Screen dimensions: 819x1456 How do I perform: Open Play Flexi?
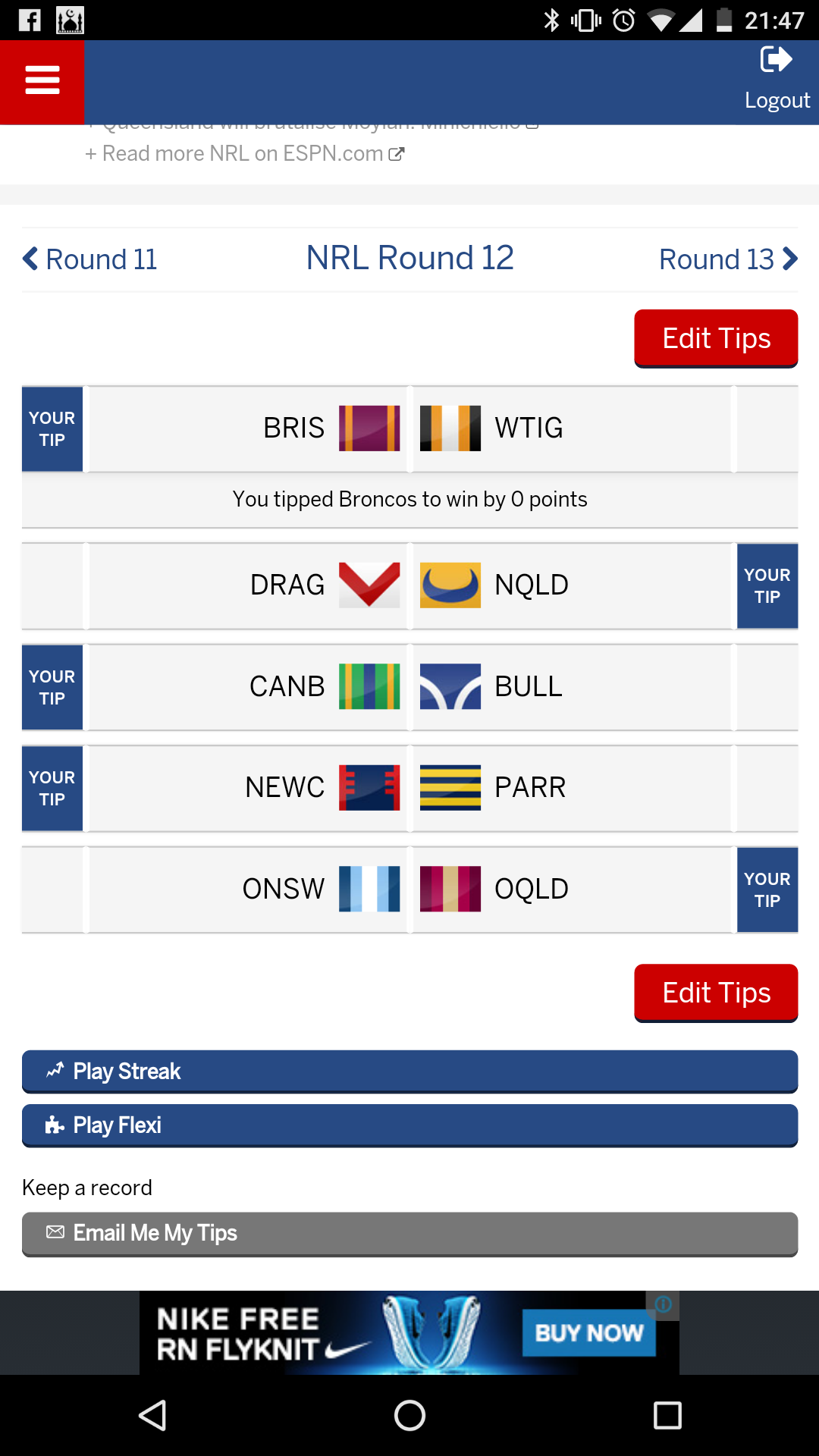(x=409, y=1125)
